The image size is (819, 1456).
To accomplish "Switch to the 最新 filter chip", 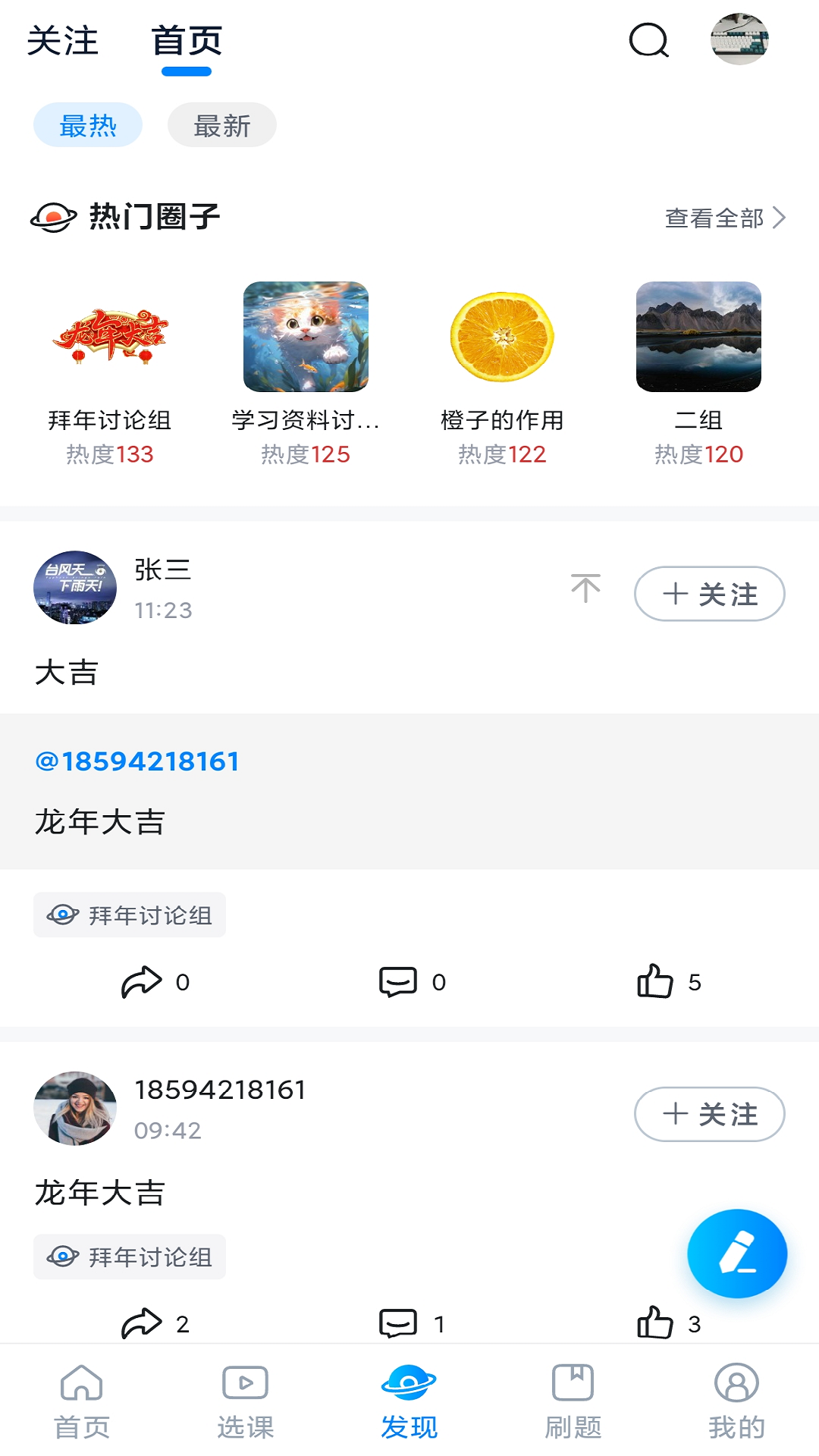I will (x=221, y=126).
